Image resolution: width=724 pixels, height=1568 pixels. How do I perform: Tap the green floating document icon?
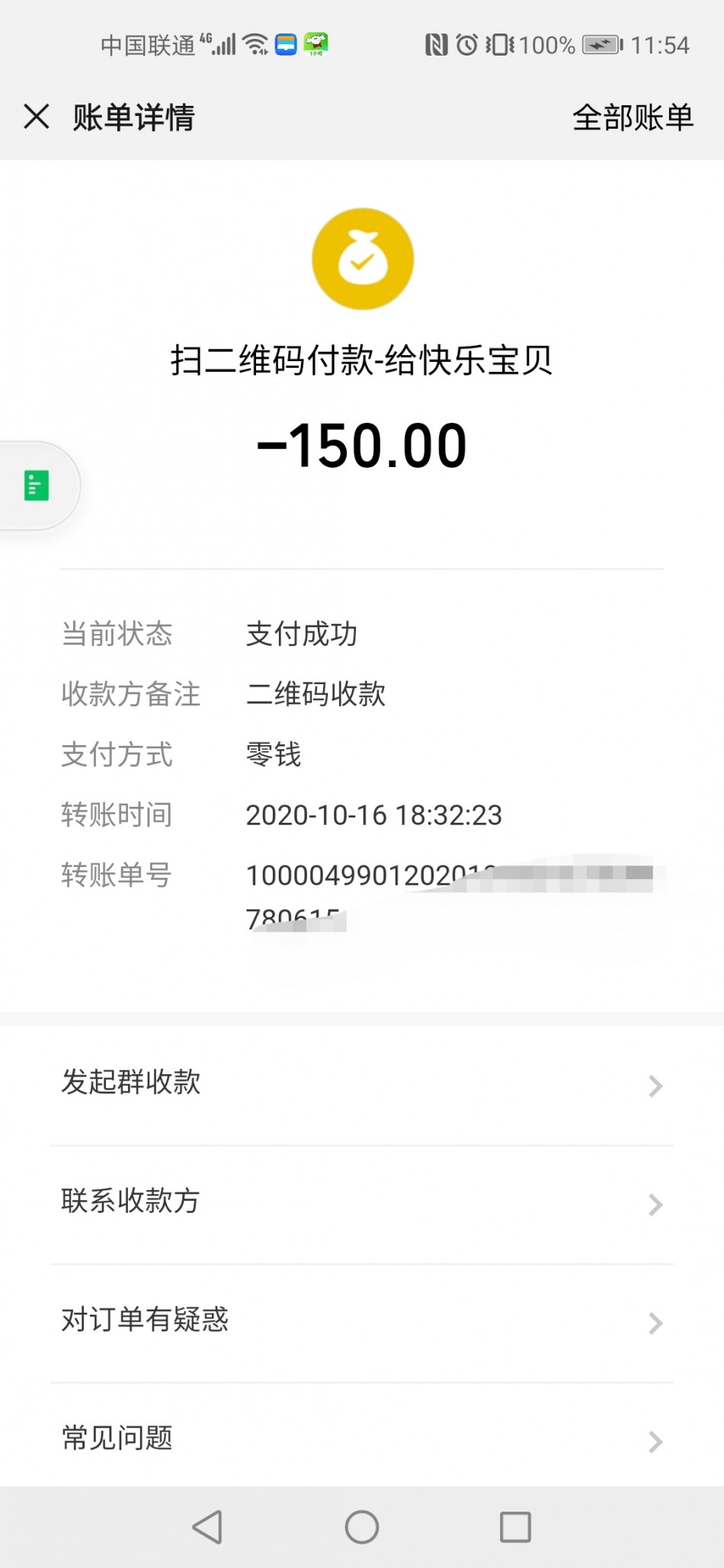click(37, 485)
